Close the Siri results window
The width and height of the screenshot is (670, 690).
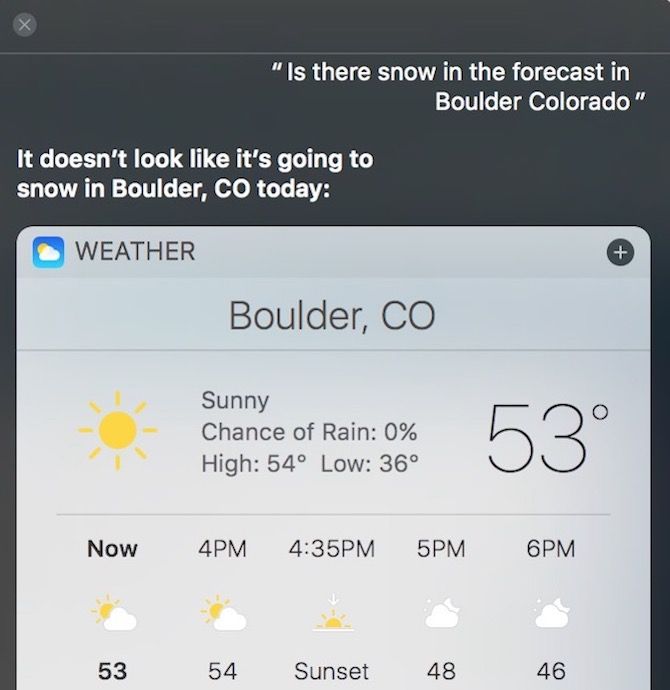[26, 26]
